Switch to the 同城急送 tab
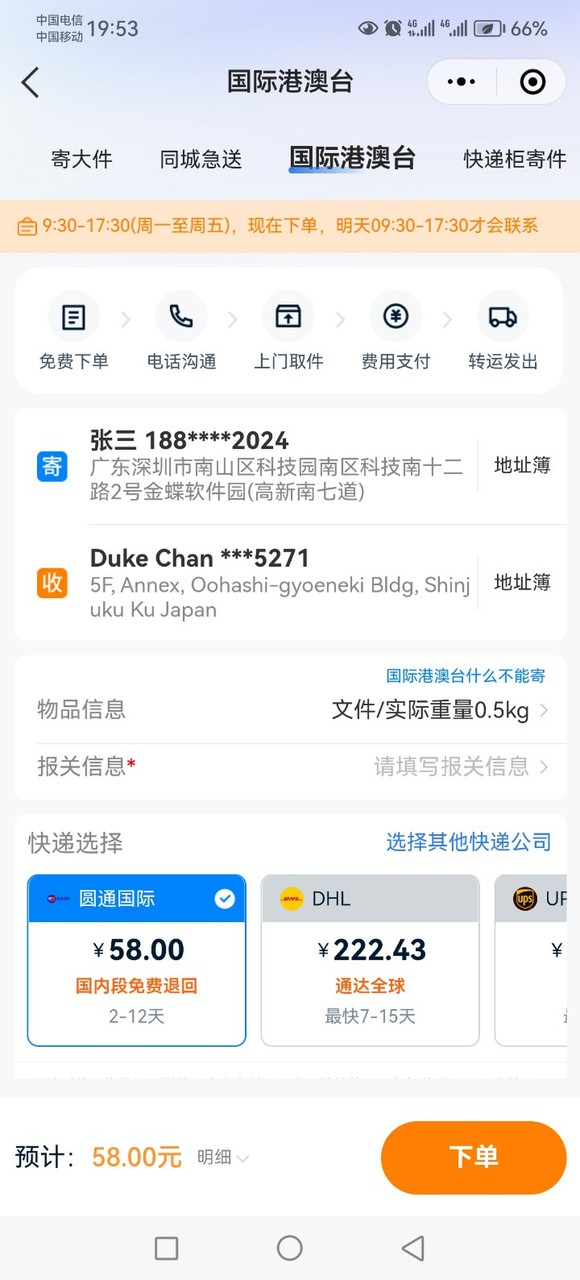Viewport: 580px width, 1280px height. [x=200, y=159]
